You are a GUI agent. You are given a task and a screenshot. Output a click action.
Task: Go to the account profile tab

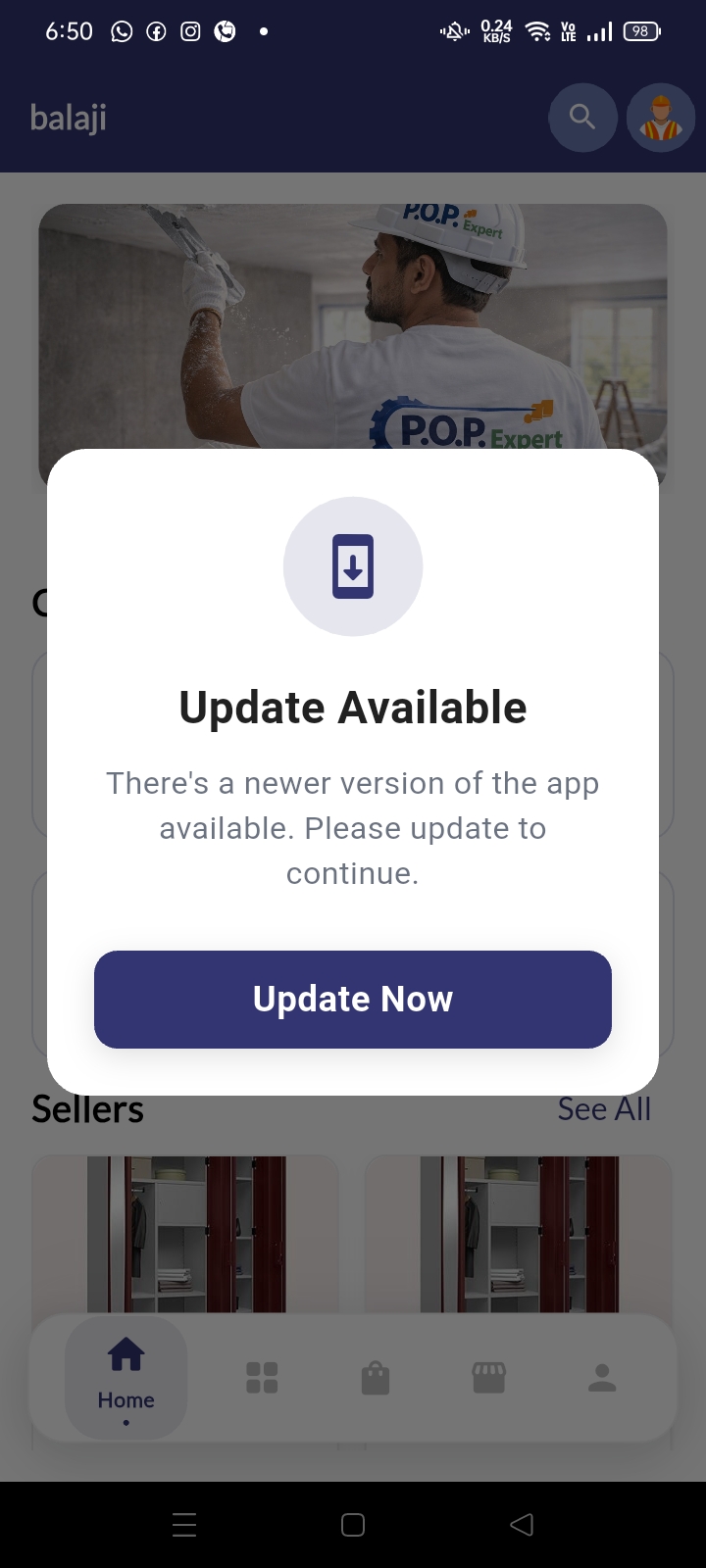click(602, 1377)
